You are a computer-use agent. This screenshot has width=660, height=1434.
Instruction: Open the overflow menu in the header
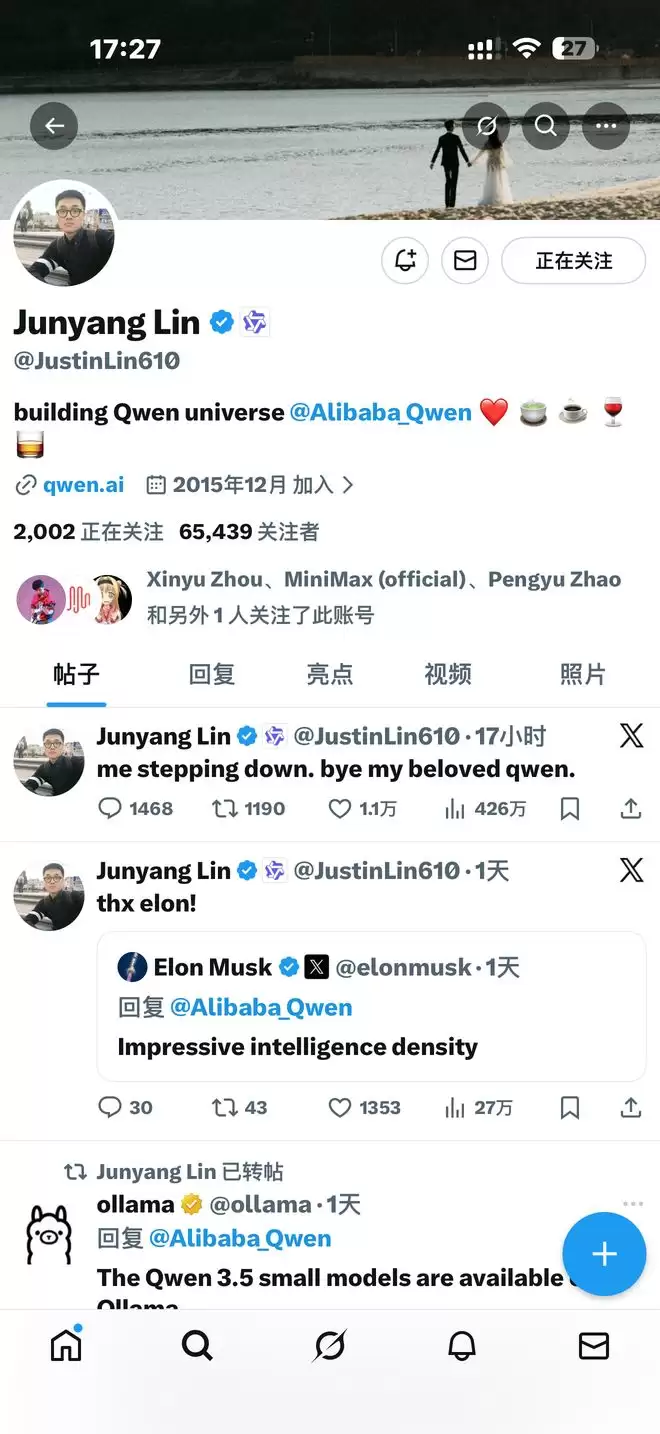click(x=605, y=126)
